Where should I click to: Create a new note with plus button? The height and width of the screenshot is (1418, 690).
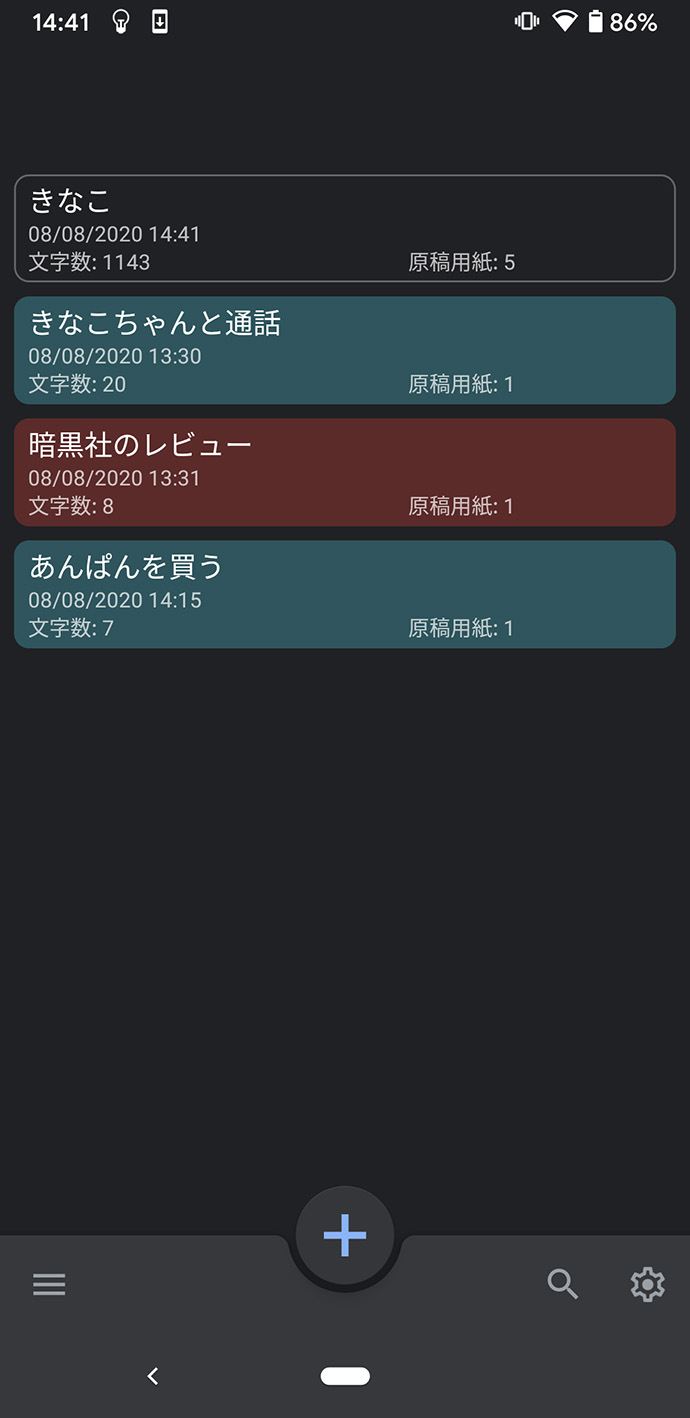(x=345, y=1236)
